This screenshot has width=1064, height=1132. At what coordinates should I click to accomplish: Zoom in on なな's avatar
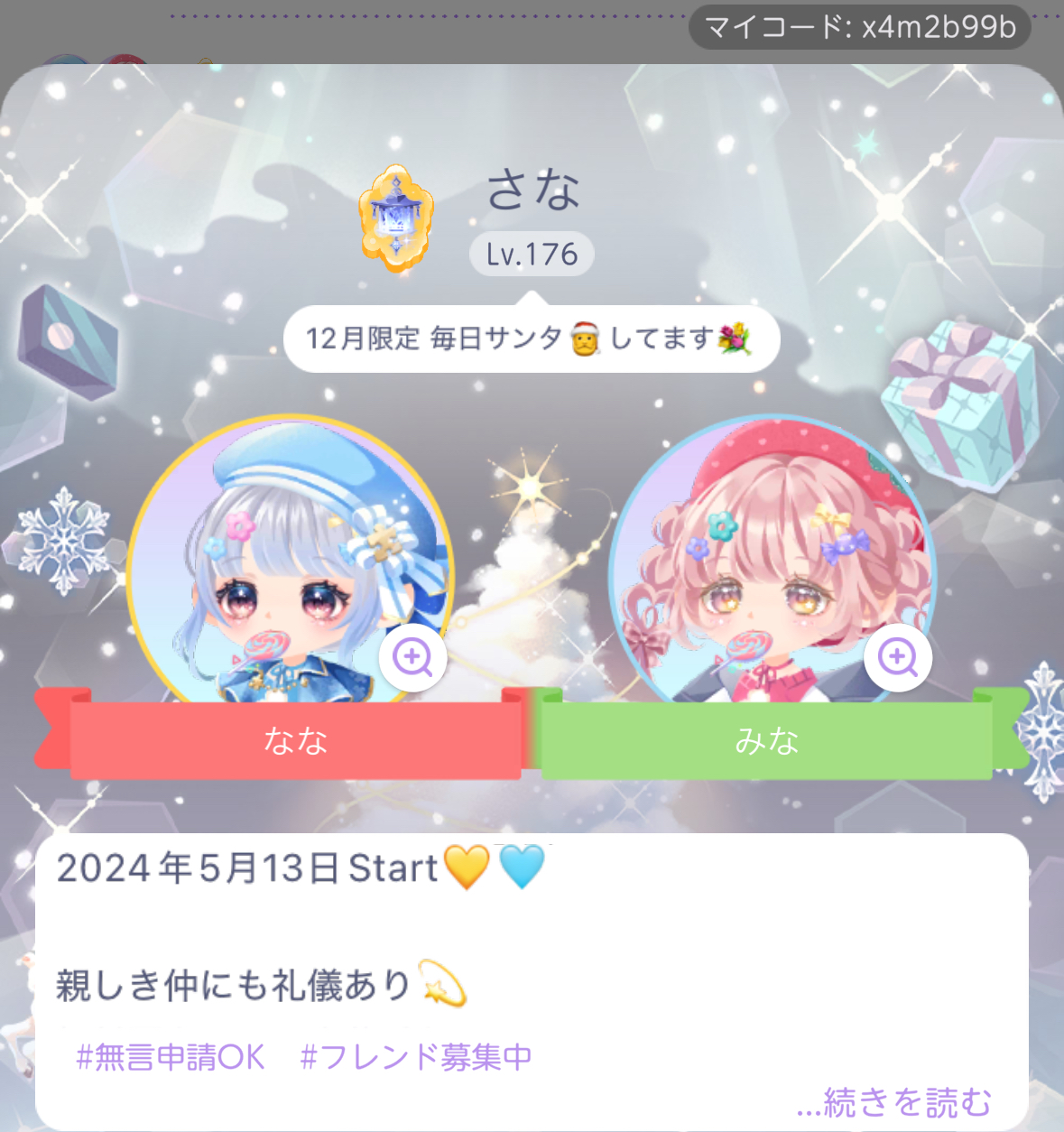coord(412,657)
